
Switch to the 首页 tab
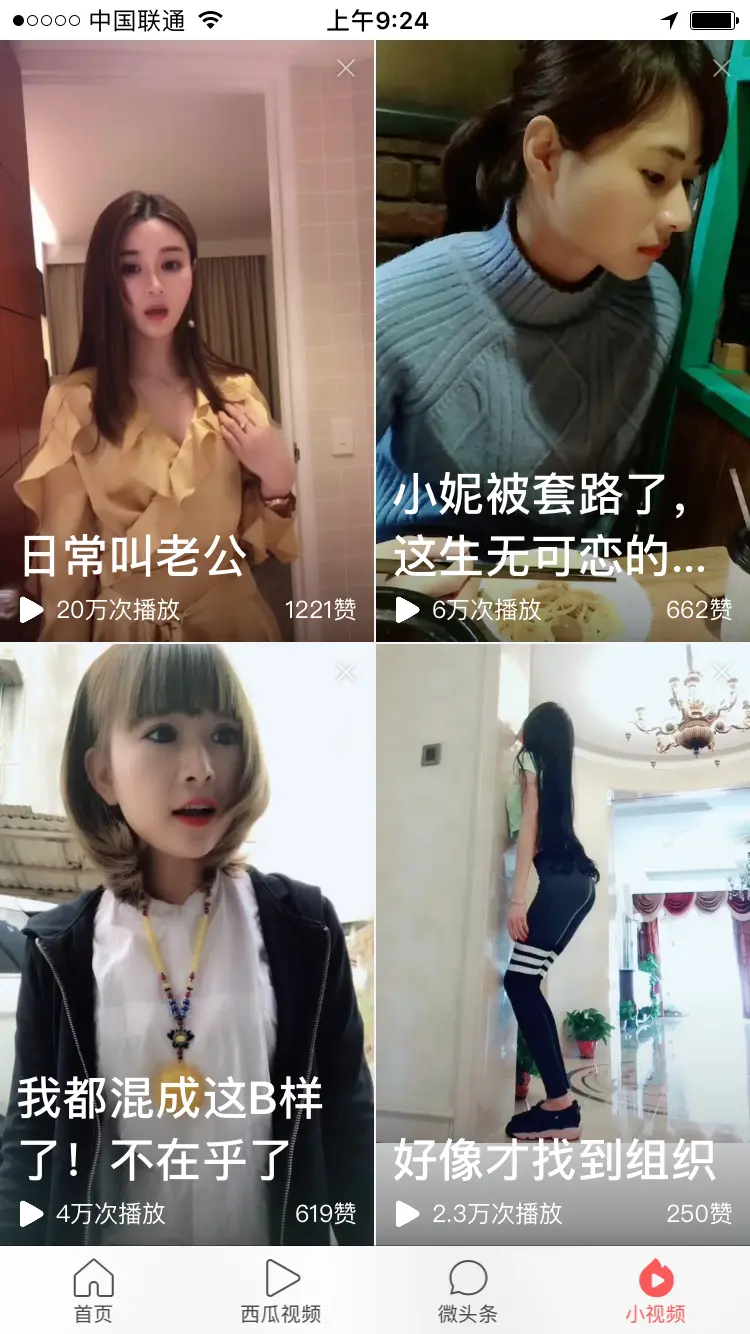pyautogui.click(x=93, y=1290)
